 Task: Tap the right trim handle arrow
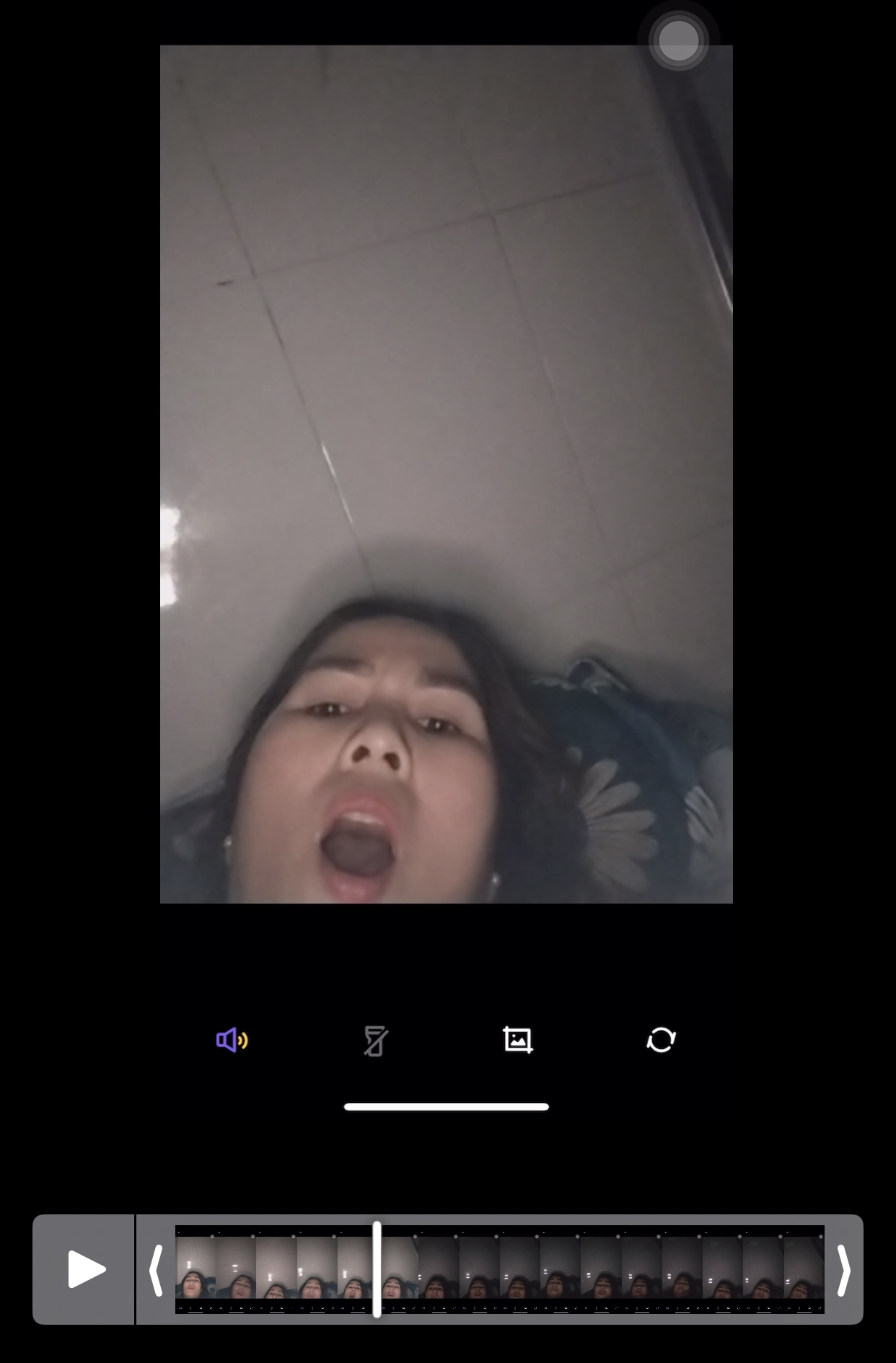pyautogui.click(x=843, y=1269)
